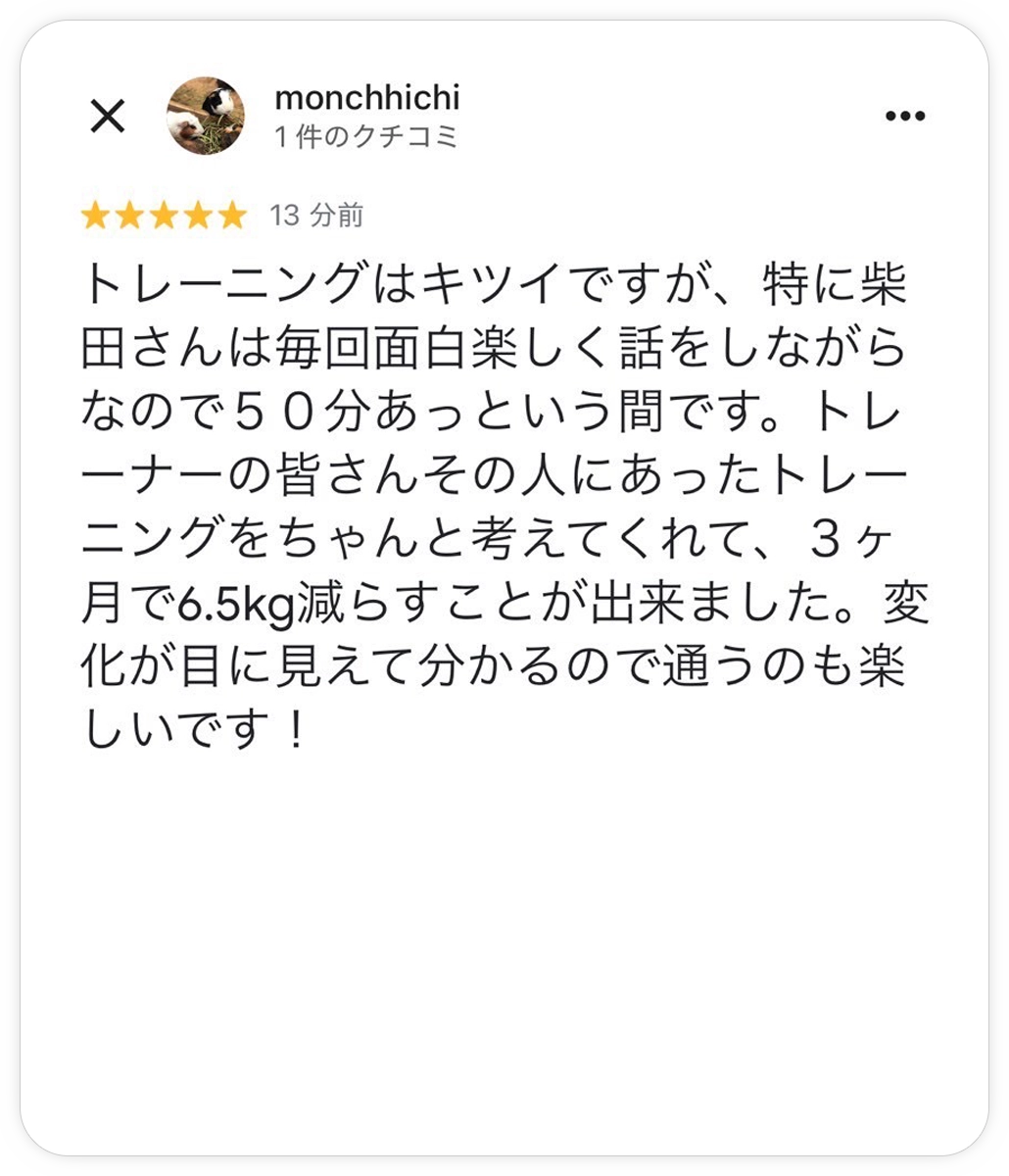
Task: Open monchhichi's profile picture
Action: click(x=207, y=116)
